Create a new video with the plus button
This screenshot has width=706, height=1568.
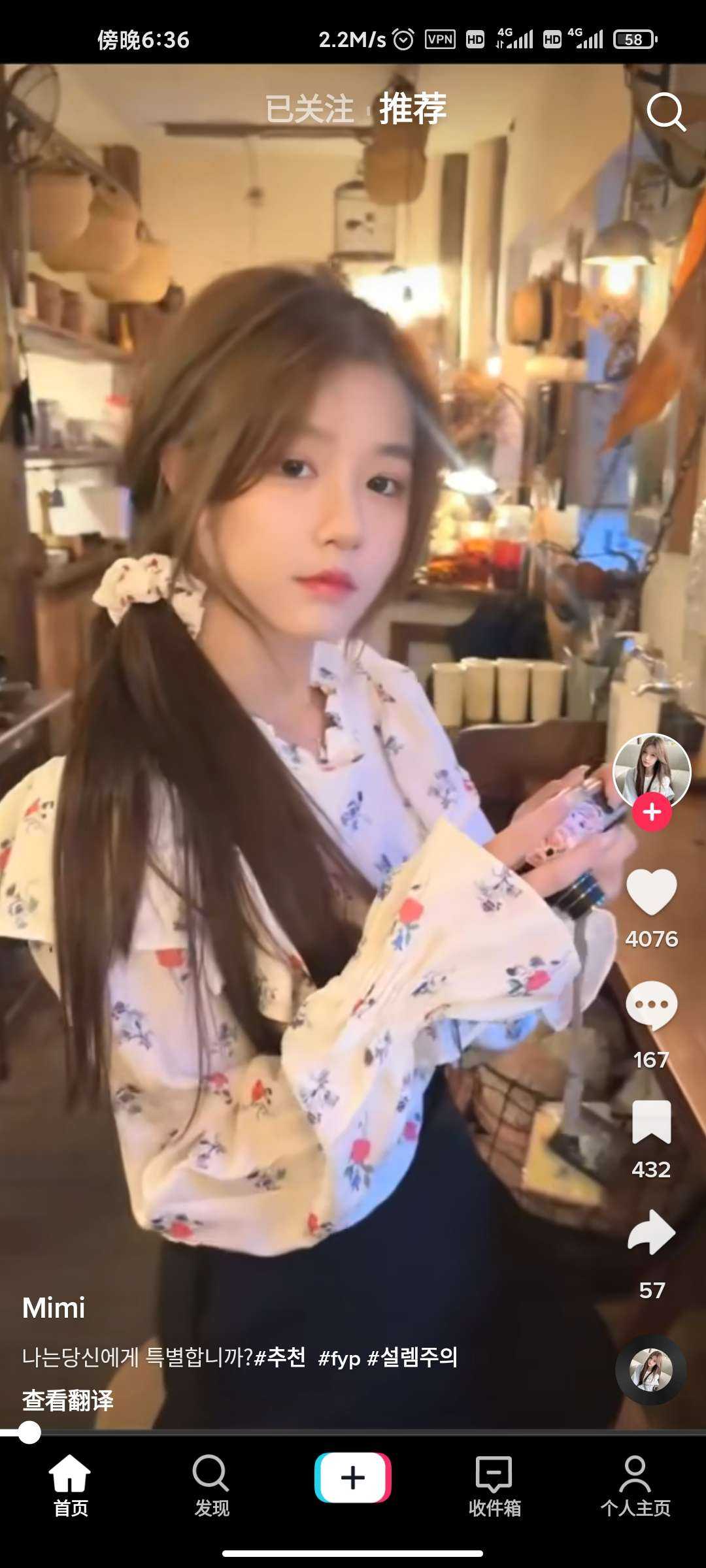point(353,1477)
